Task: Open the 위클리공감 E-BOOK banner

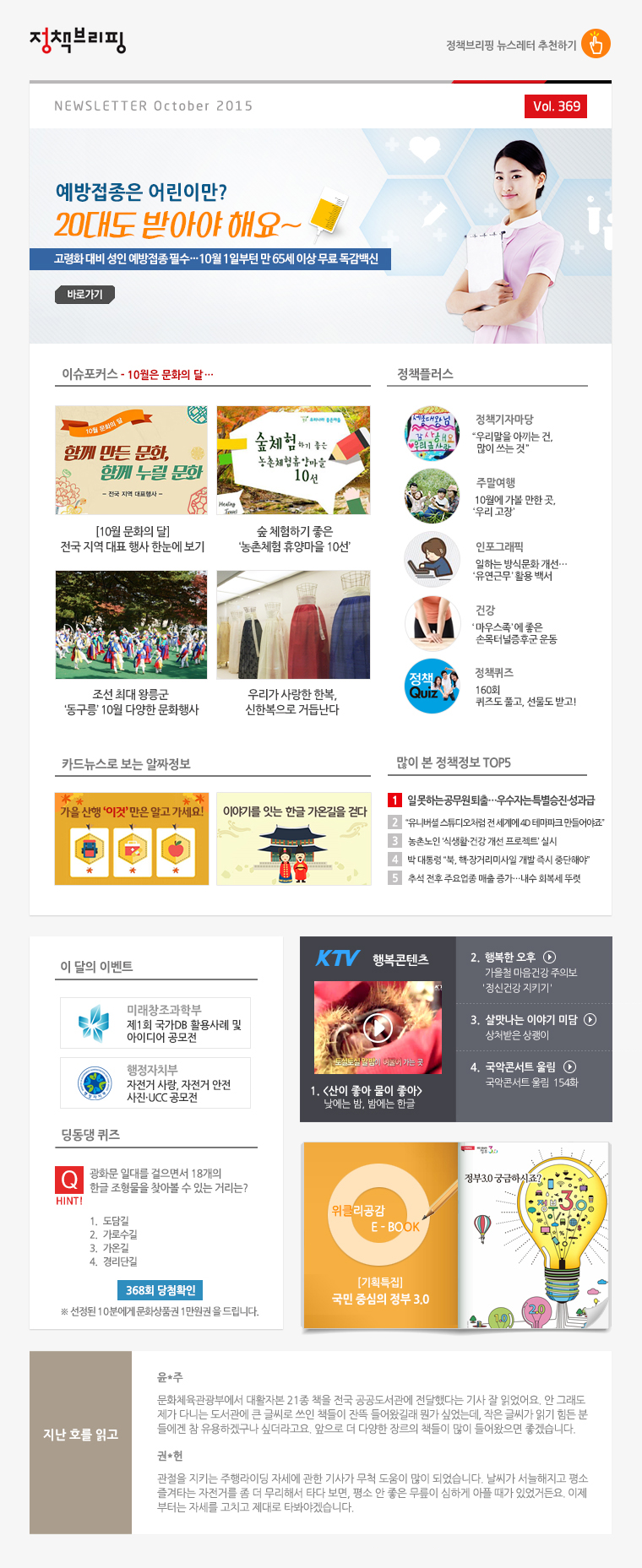Action: (380, 1236)
